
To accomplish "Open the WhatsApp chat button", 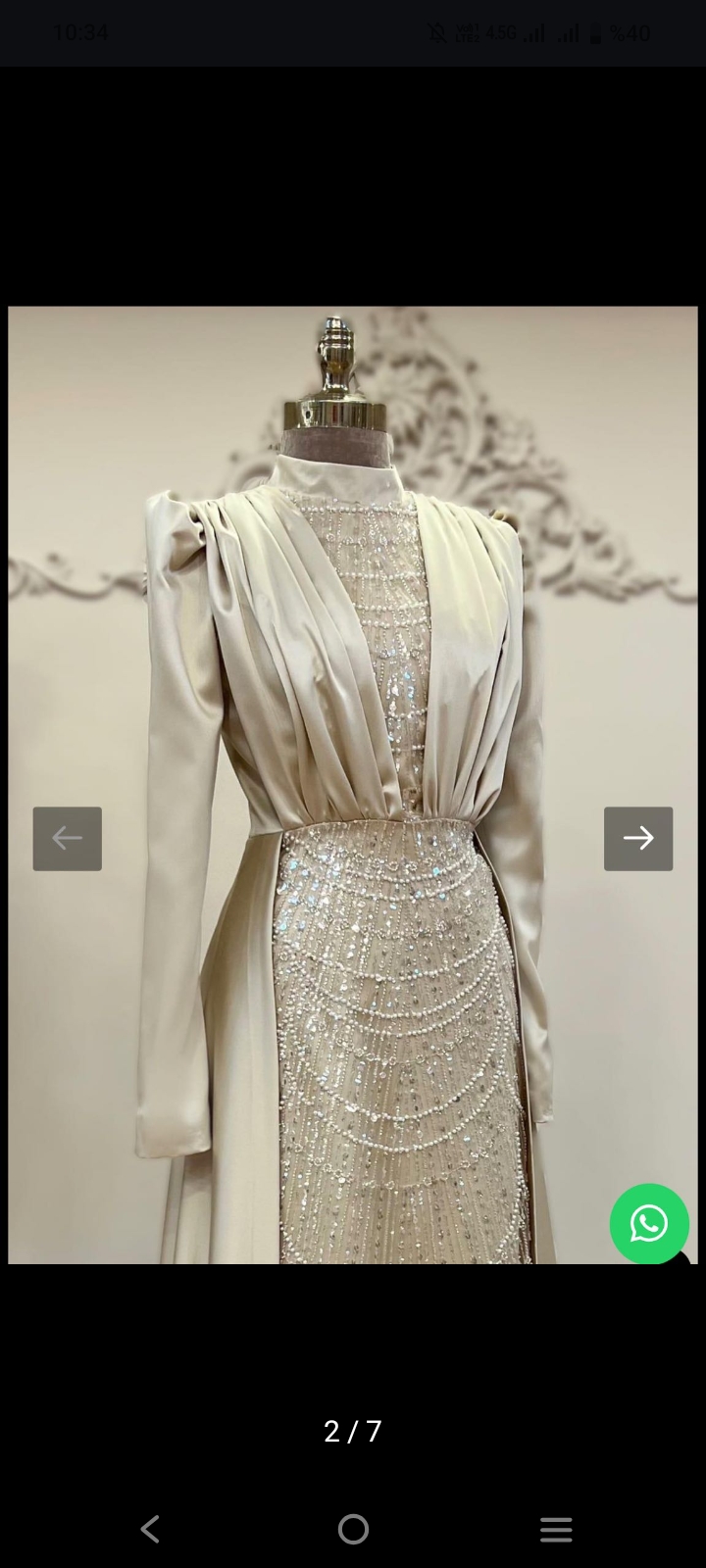I will (649, 1223).
